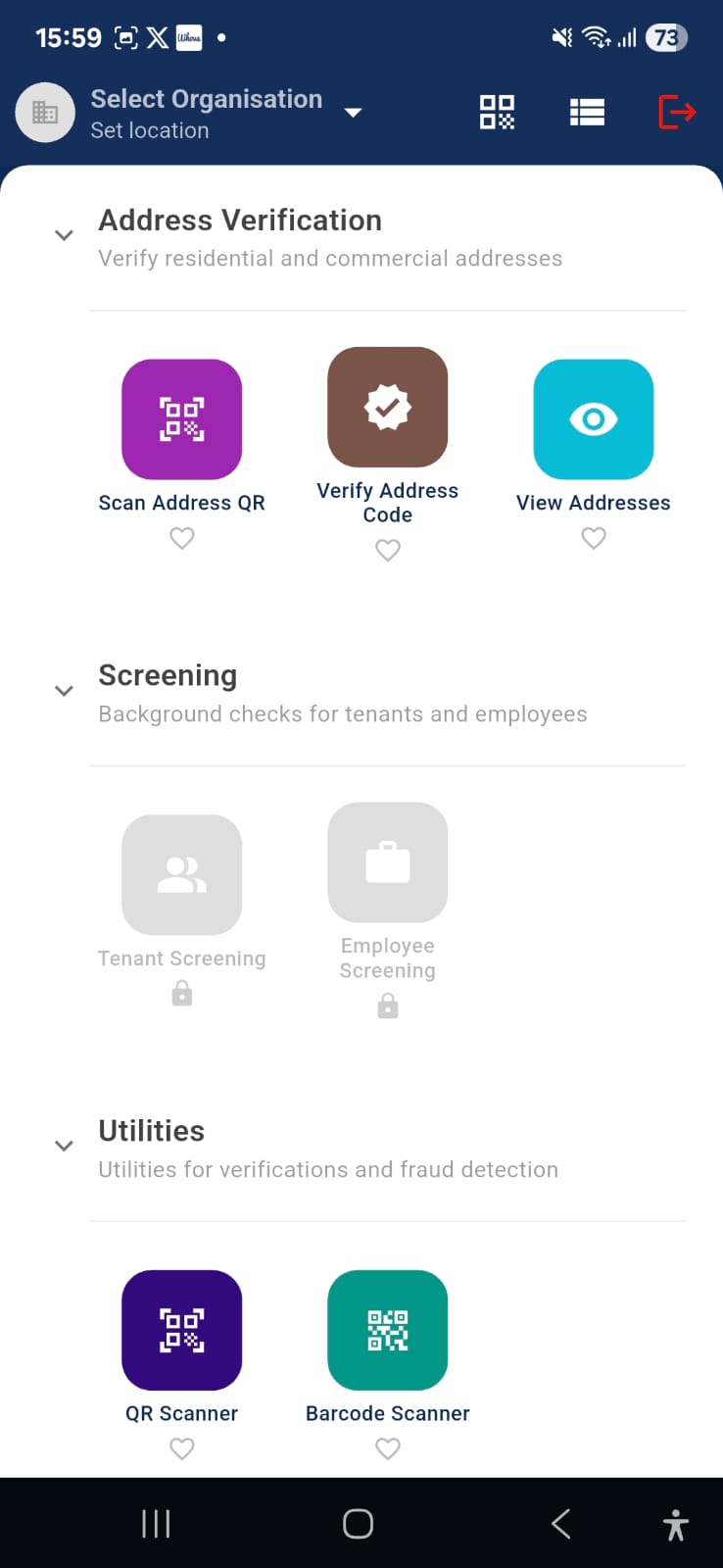Screen dimensions: 723x1568
Task: Tap the logout icon in the header
Action: click(x=676, y=112)
